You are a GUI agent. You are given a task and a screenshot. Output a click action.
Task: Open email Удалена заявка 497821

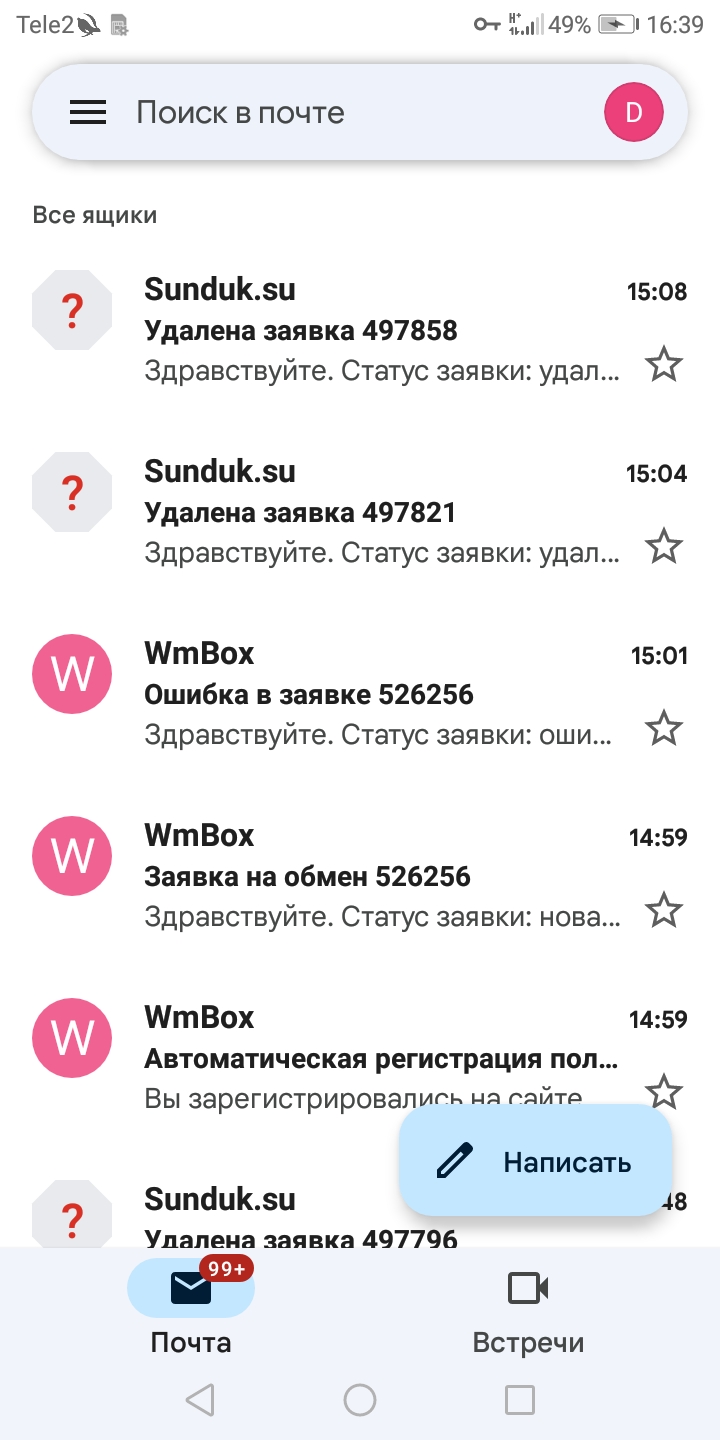[380, 512]
